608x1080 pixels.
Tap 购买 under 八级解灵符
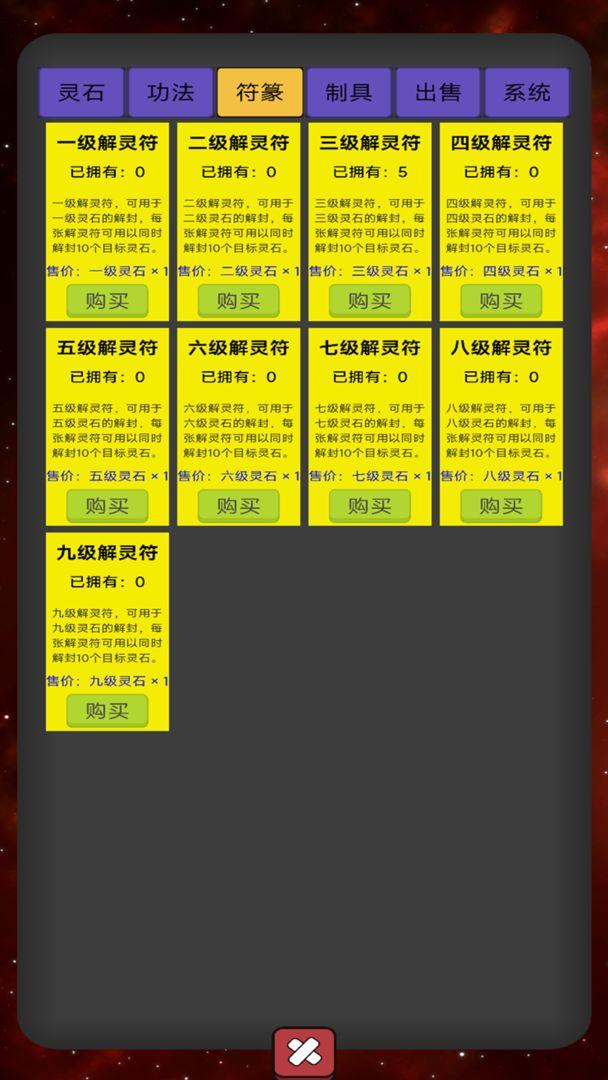point(501,506)
